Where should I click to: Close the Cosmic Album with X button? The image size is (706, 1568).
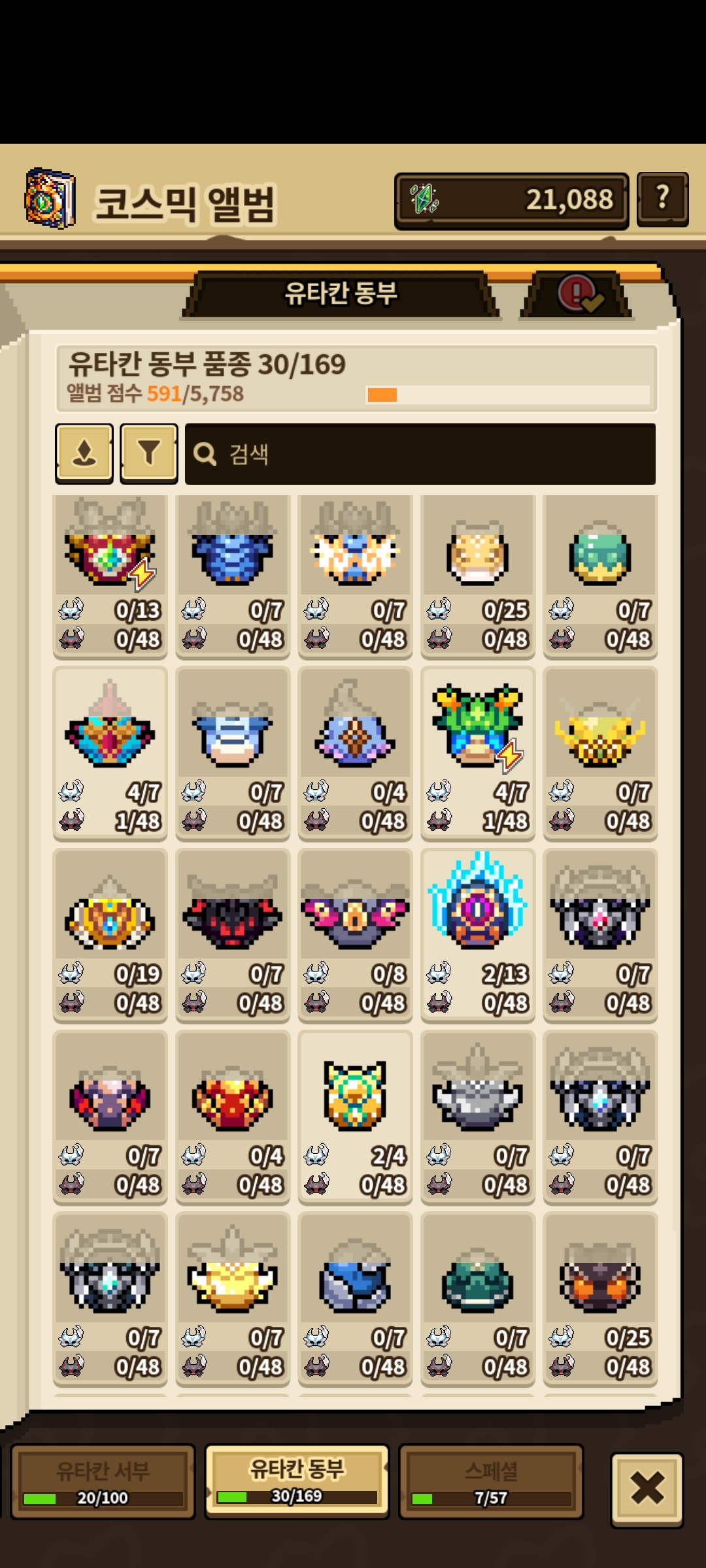click(x=647, y=1489)
